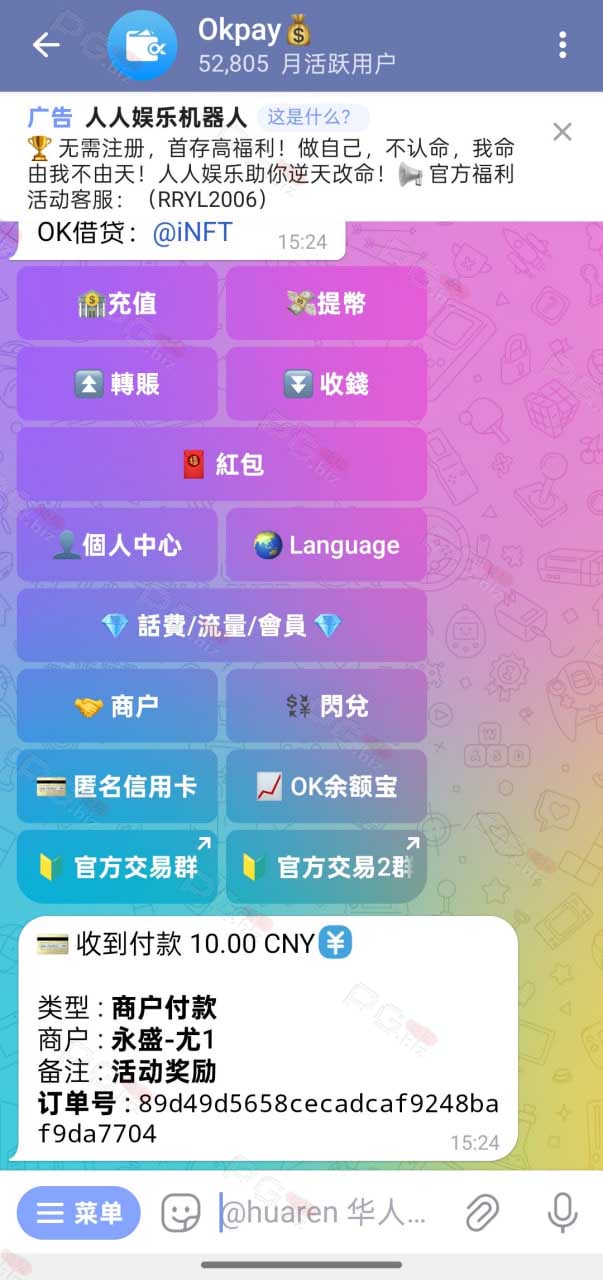This screenshot has height=1280, width=603.
Task: Open OK余额宝 savings button
Action: point(326,786)
